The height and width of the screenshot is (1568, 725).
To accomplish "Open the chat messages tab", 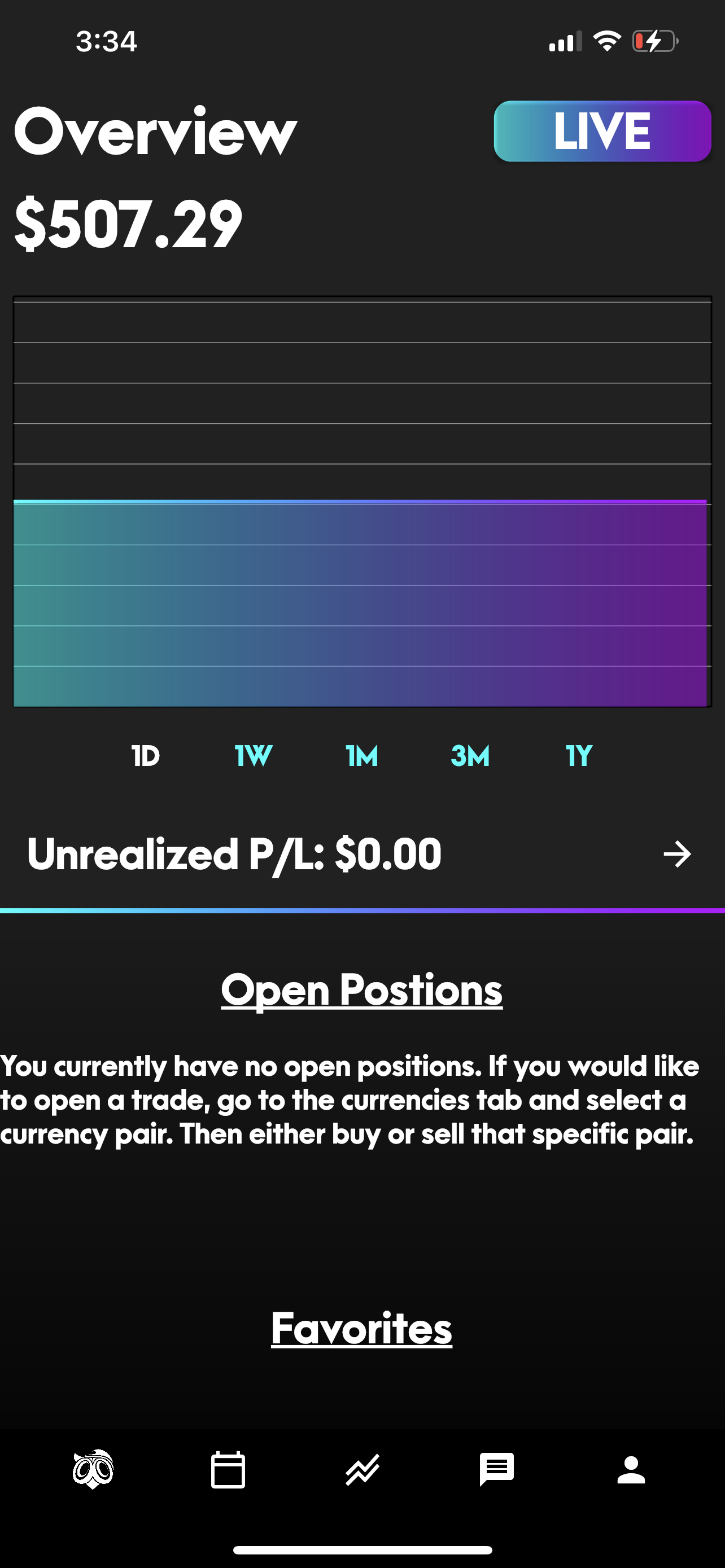I will coord(497,1470).
